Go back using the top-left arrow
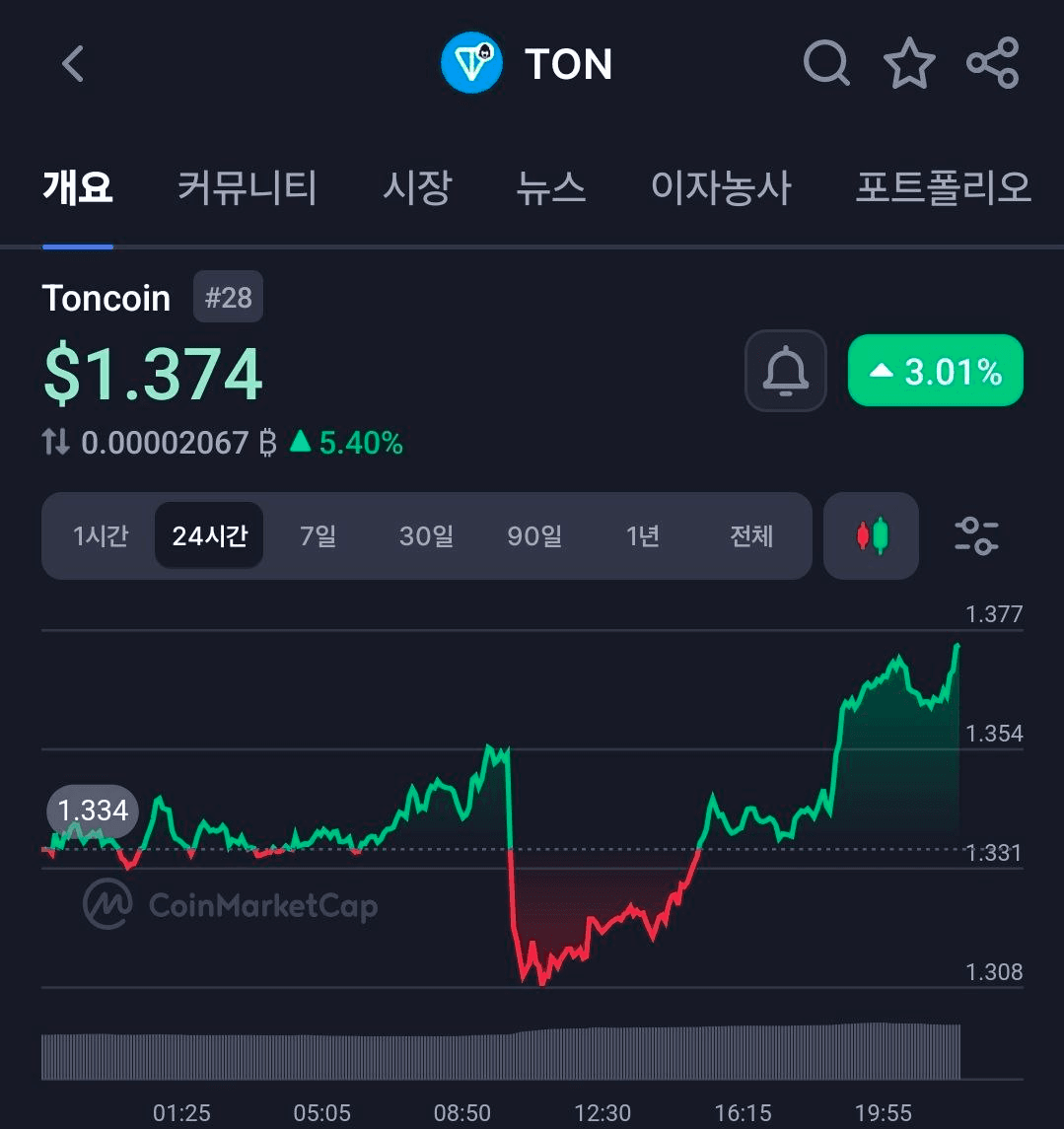This screenshot has width=1064, height=1129. pyautogui.click(x=73, y=64)
